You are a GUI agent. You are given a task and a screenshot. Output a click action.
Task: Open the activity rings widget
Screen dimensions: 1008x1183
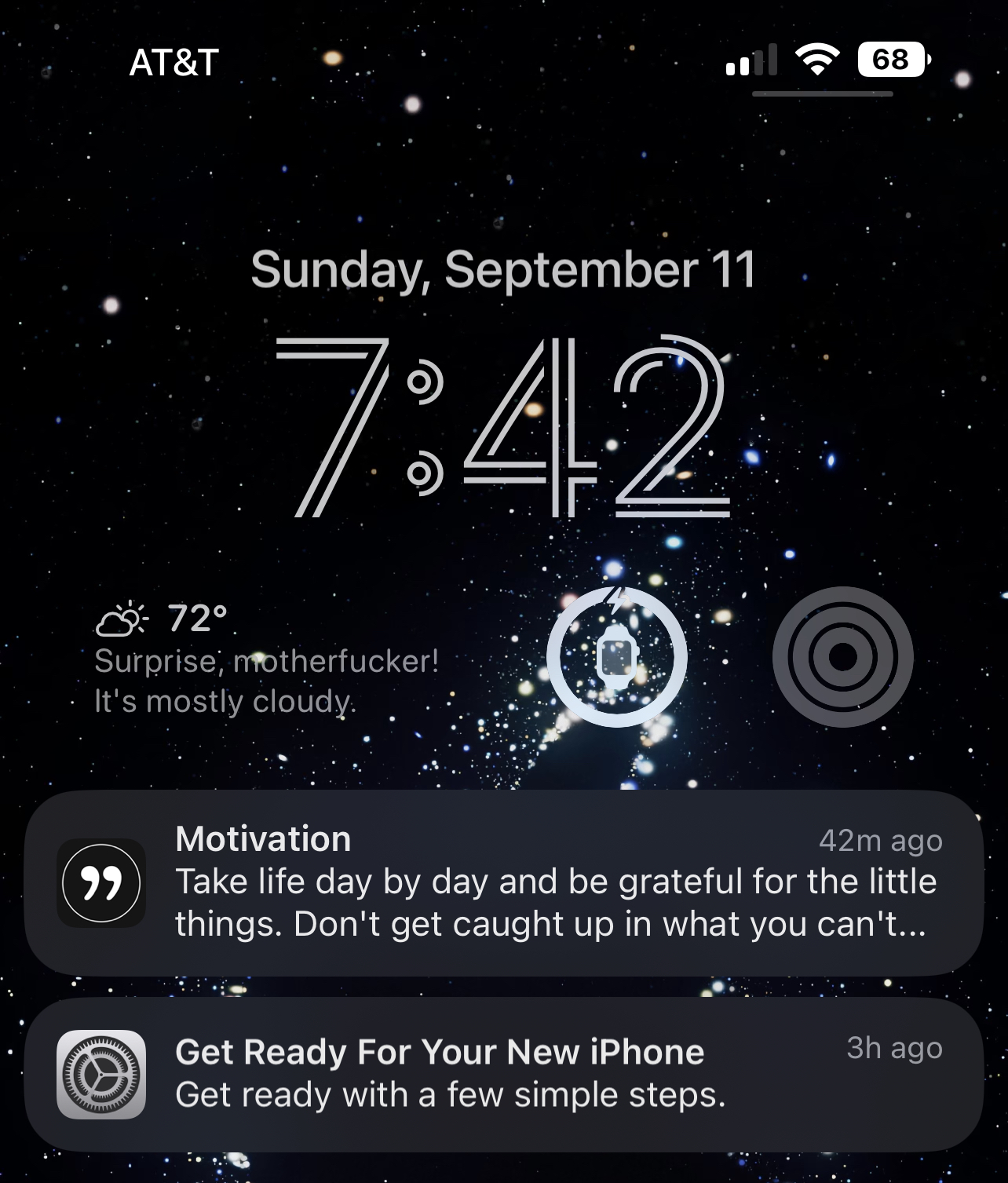(x=842, y=656)
